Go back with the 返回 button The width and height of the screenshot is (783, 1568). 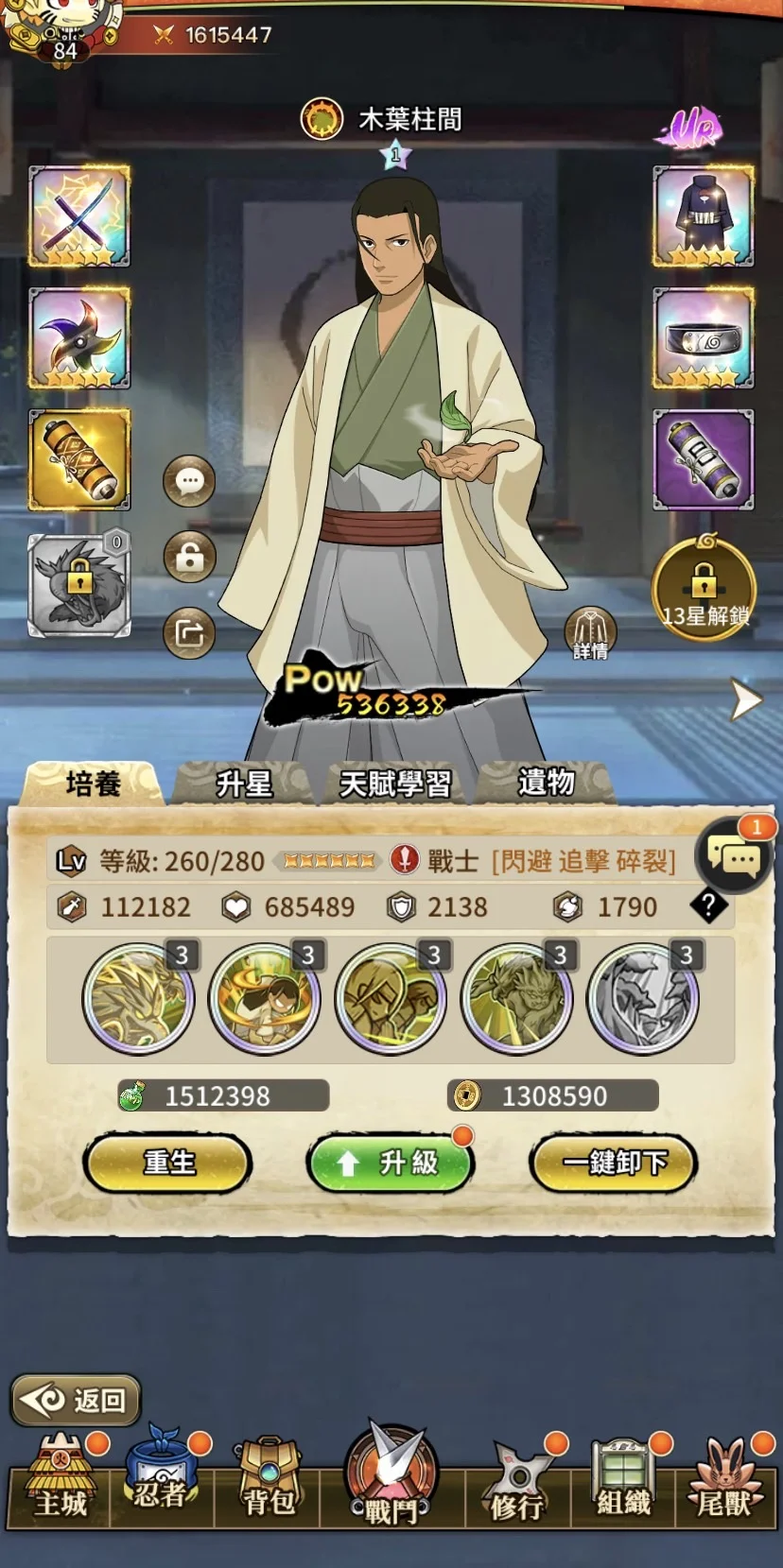(x=76, y=1400)
